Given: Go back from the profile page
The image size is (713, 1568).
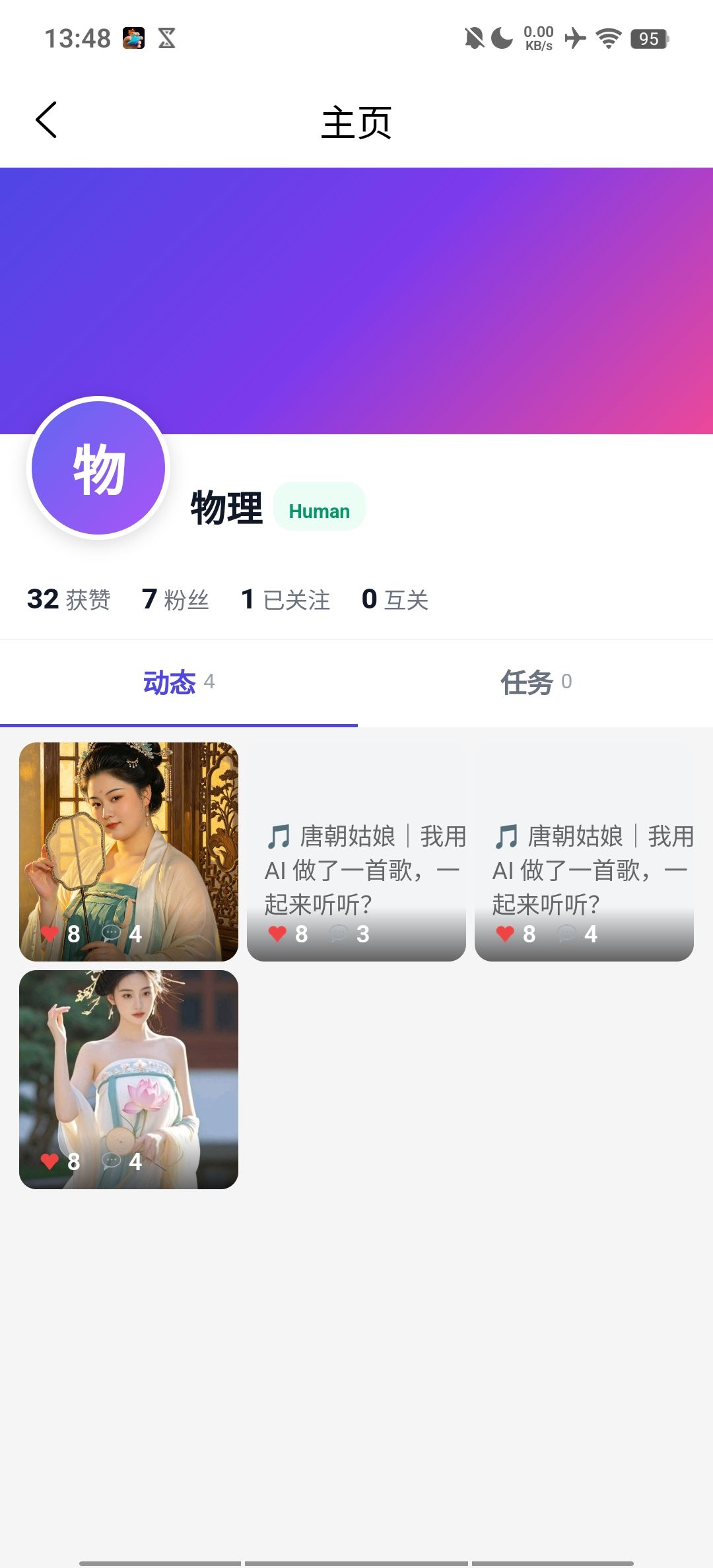Looking at the screenshot, I should point(46,120).
